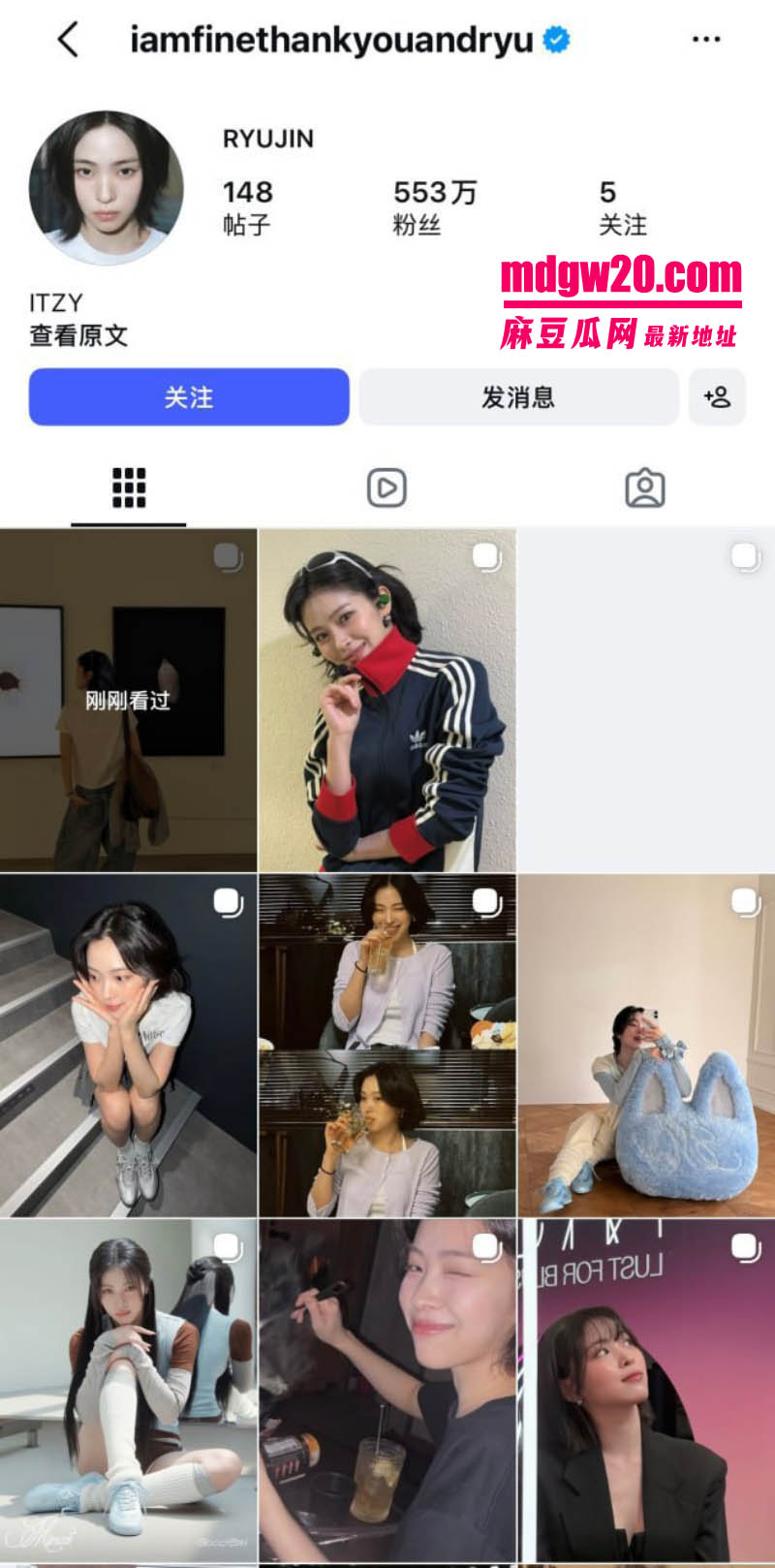775x1568 pixels.
Task: Open the winking with iced drink post
Action: tap(387, 1390)
